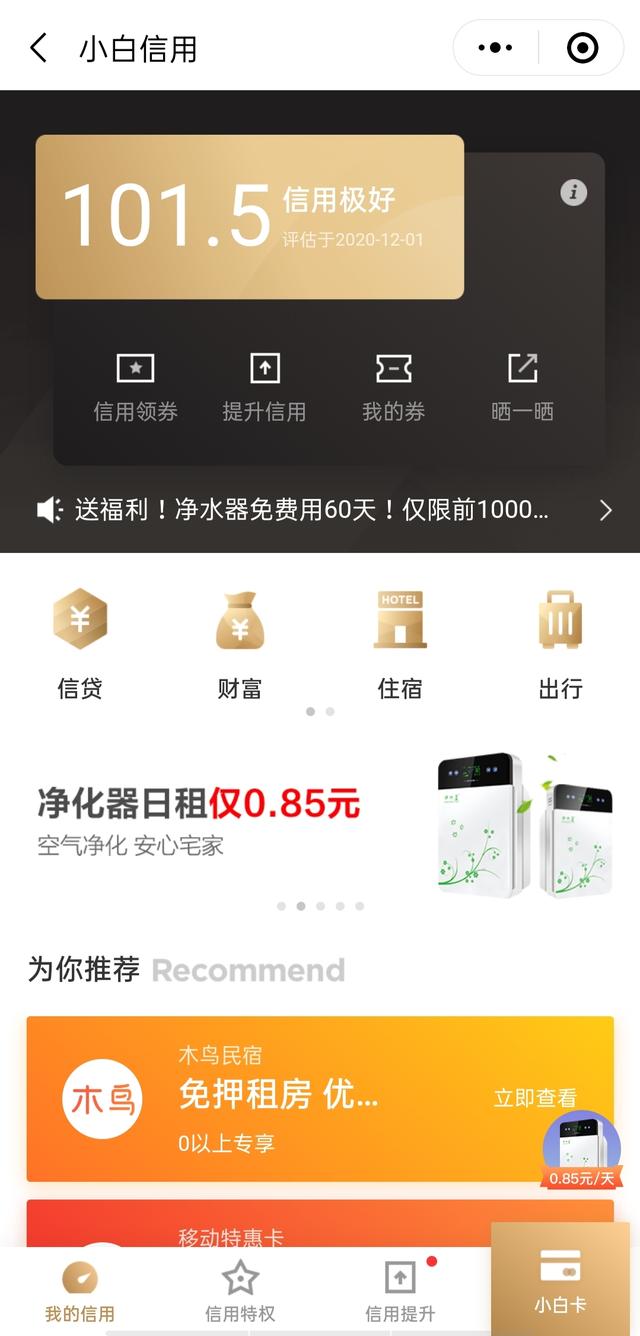Screen dimensions: 640x1336
Task: Go back from 小白信用 page
Action: coord(39,48)
